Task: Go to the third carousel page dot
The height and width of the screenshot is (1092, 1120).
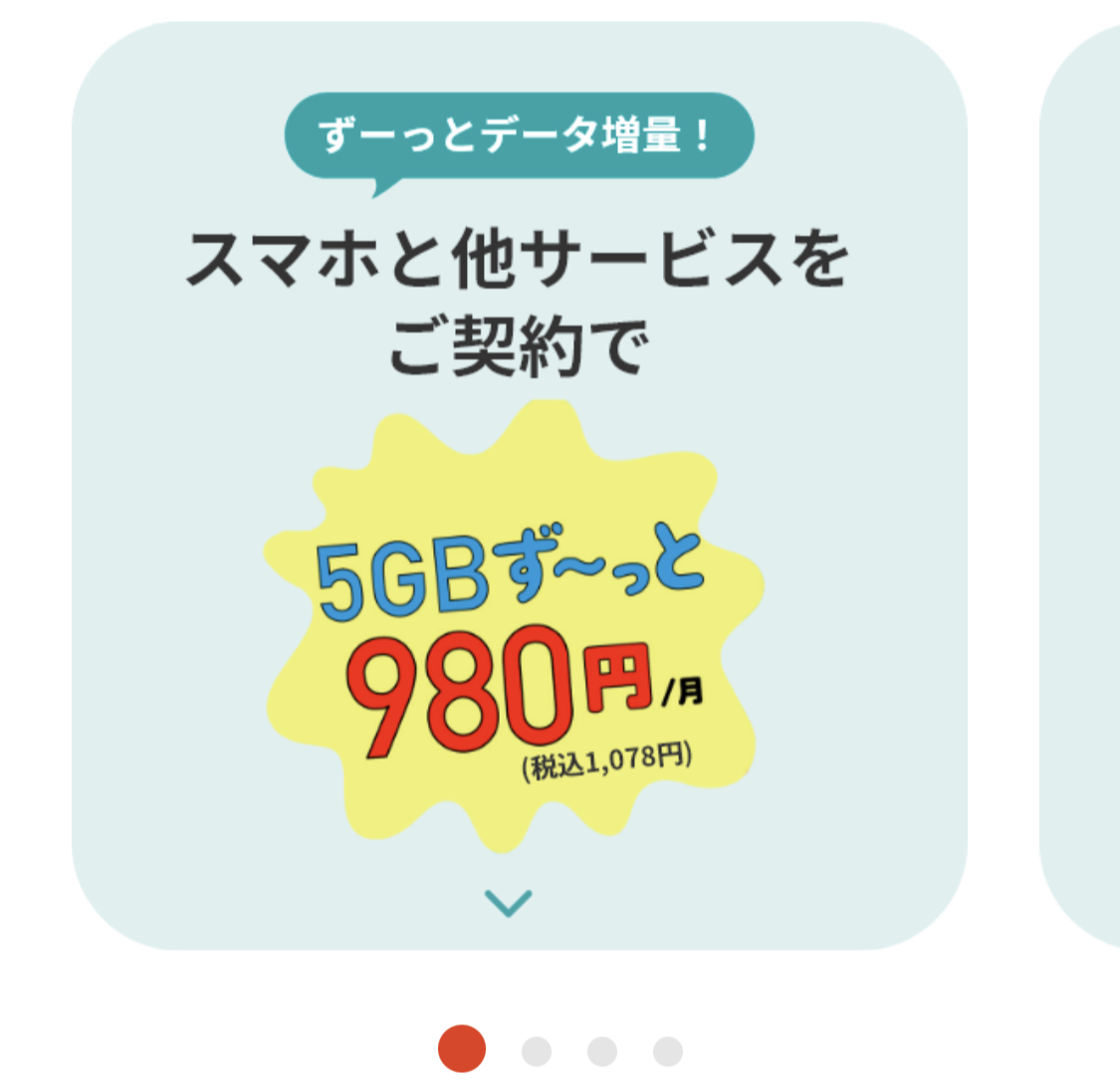Action: pos(602,1051)
